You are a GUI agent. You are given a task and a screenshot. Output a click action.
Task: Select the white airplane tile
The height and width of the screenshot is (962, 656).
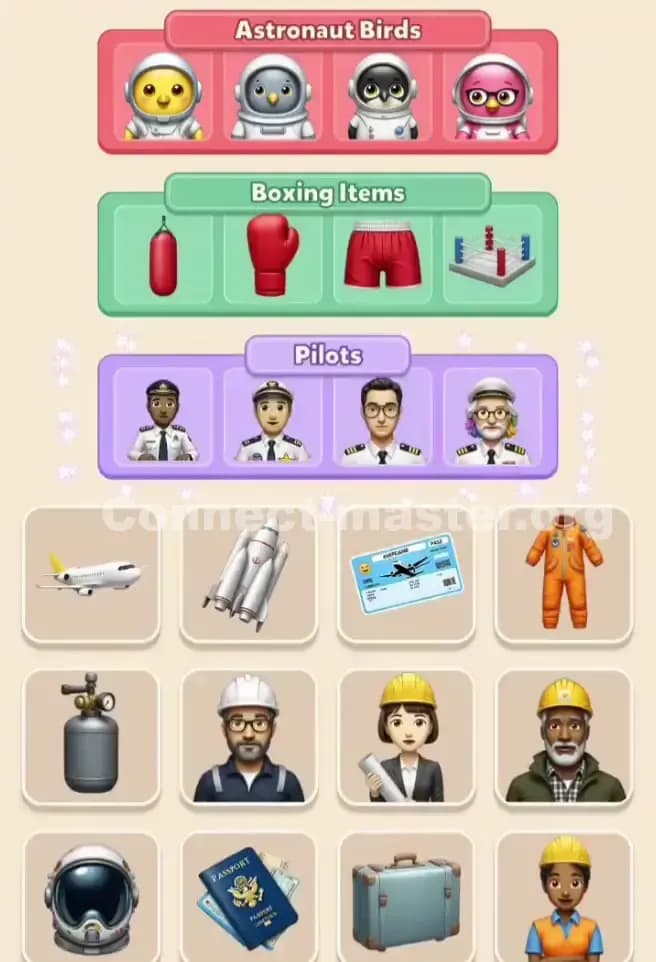[91, 575]
